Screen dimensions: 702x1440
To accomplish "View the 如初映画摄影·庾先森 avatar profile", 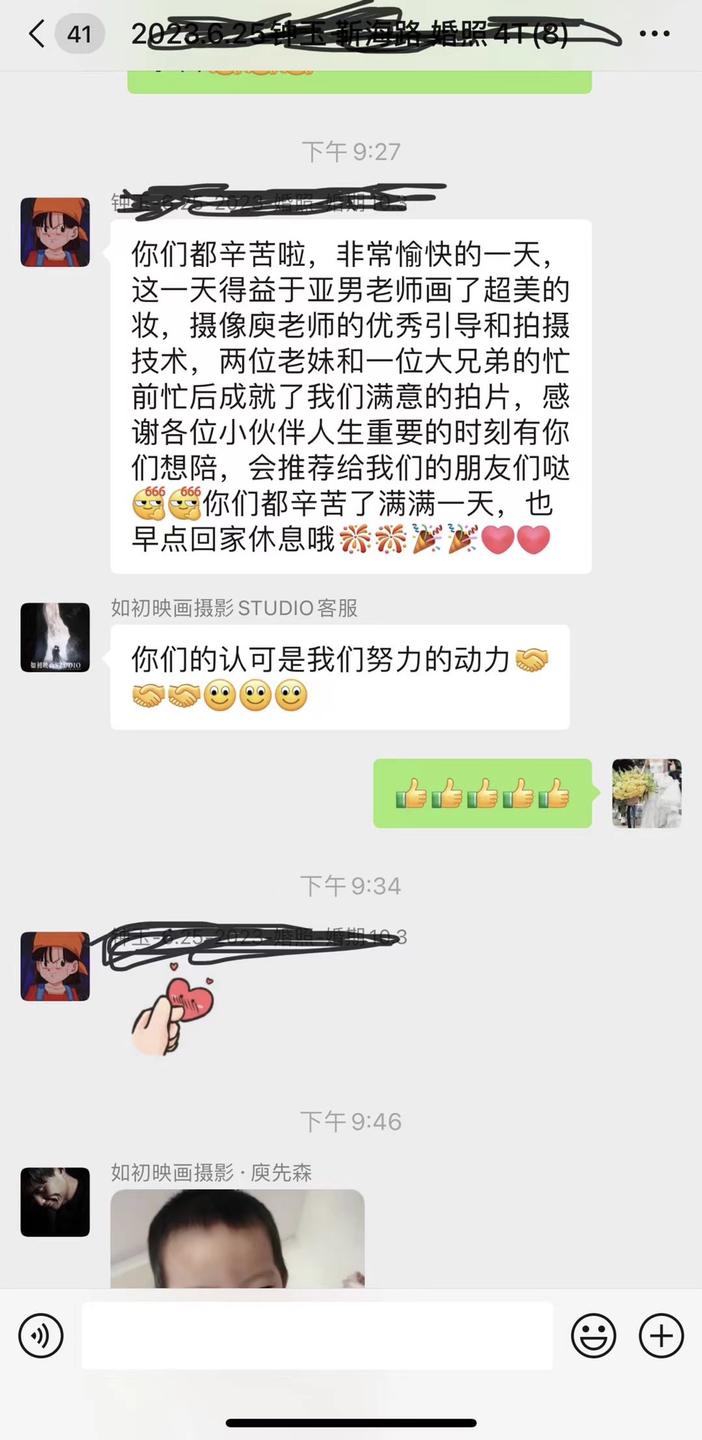I will point(55,1201).
